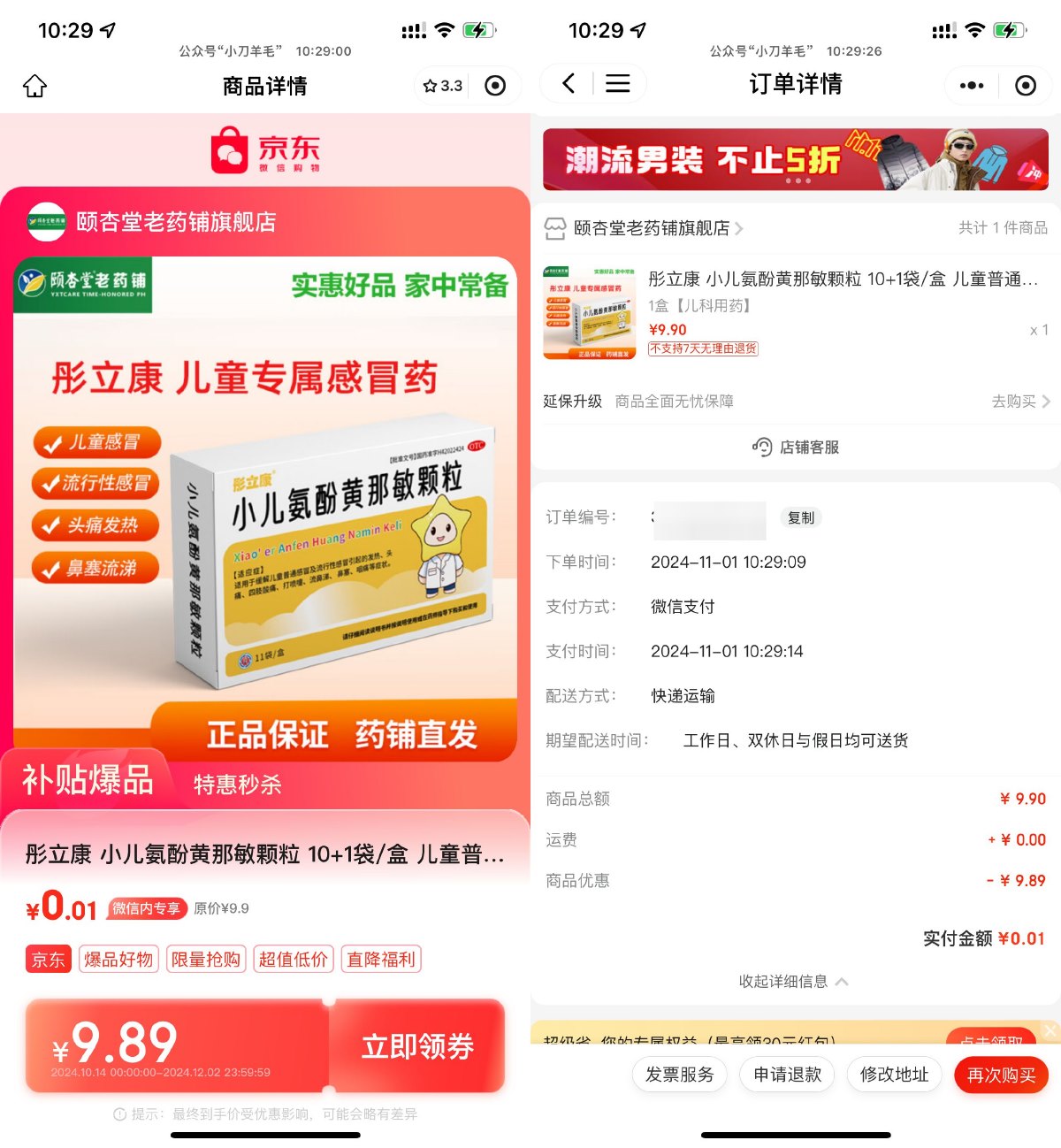The width and height of the screenshot is (1061, 1148).
Task: Go to the home icon on 商品详情
Action: coord(34,86)
